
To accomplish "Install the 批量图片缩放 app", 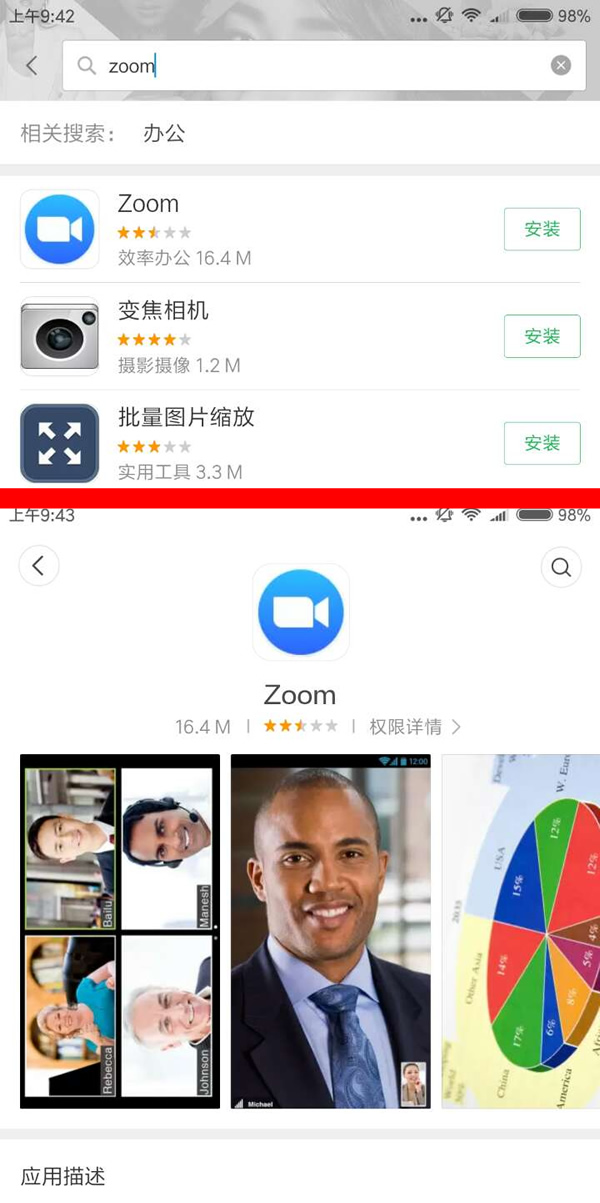I will click(x=542, y=443).
